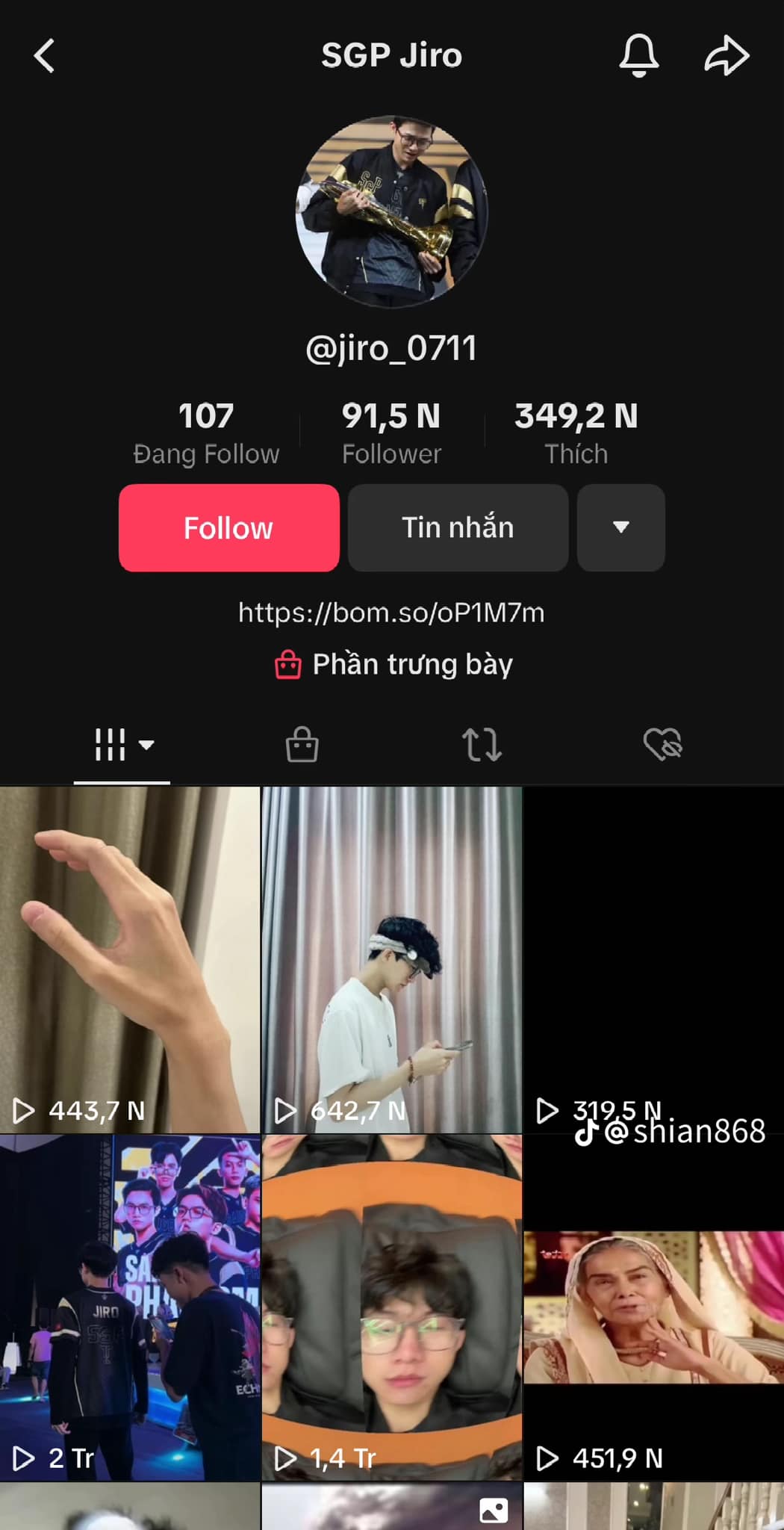This screenshot has height=1530, width=784.
Task: Open the black video with 319,5 N views
Action: (653, 958)
